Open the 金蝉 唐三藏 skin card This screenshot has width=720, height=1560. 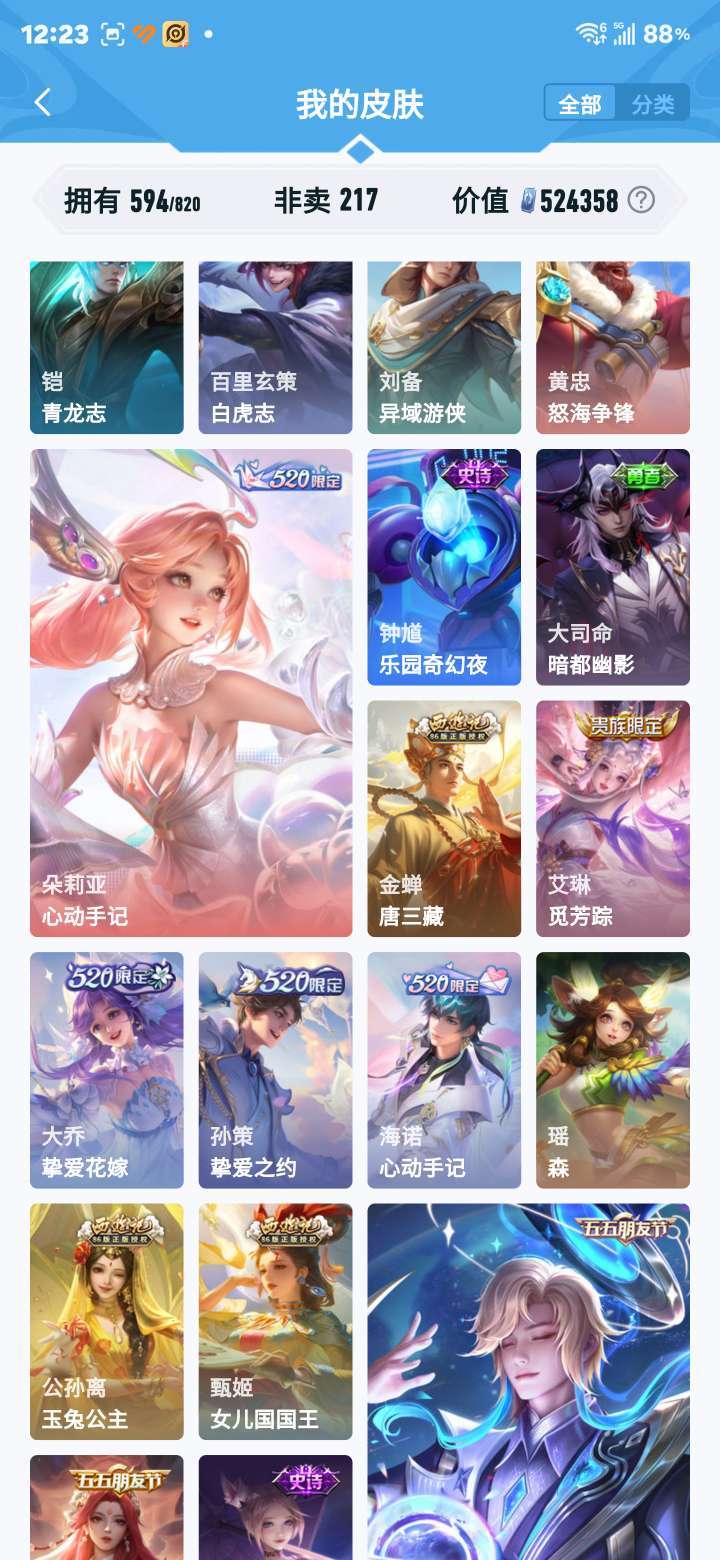pyautogui.click(x=444, y=819)
